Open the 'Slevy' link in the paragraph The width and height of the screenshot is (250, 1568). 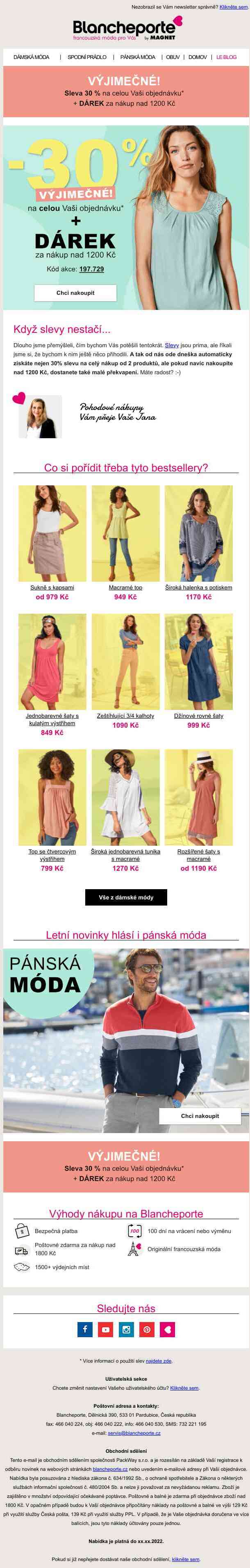[x=172, y=345]
